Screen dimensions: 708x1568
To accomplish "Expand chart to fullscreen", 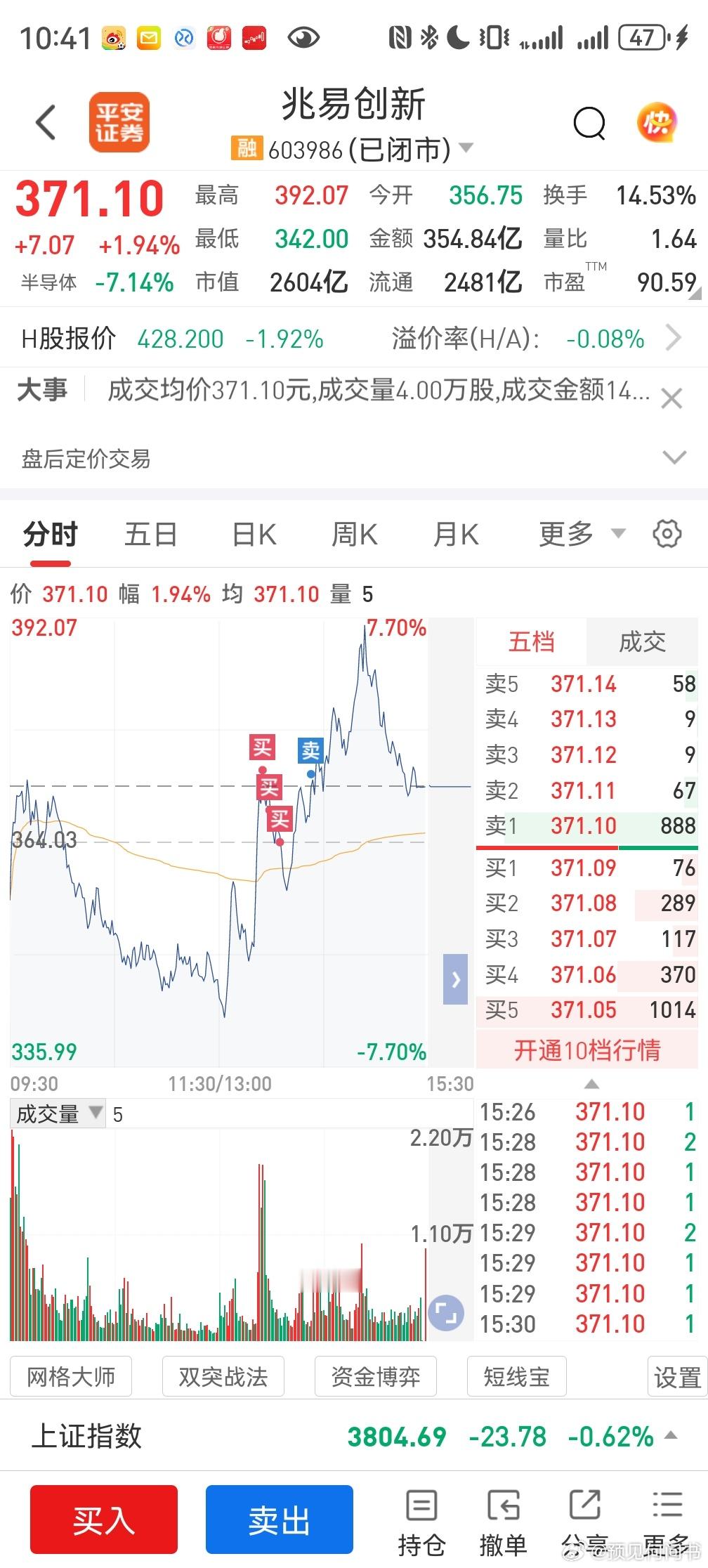I will (x=446, y=1312).
